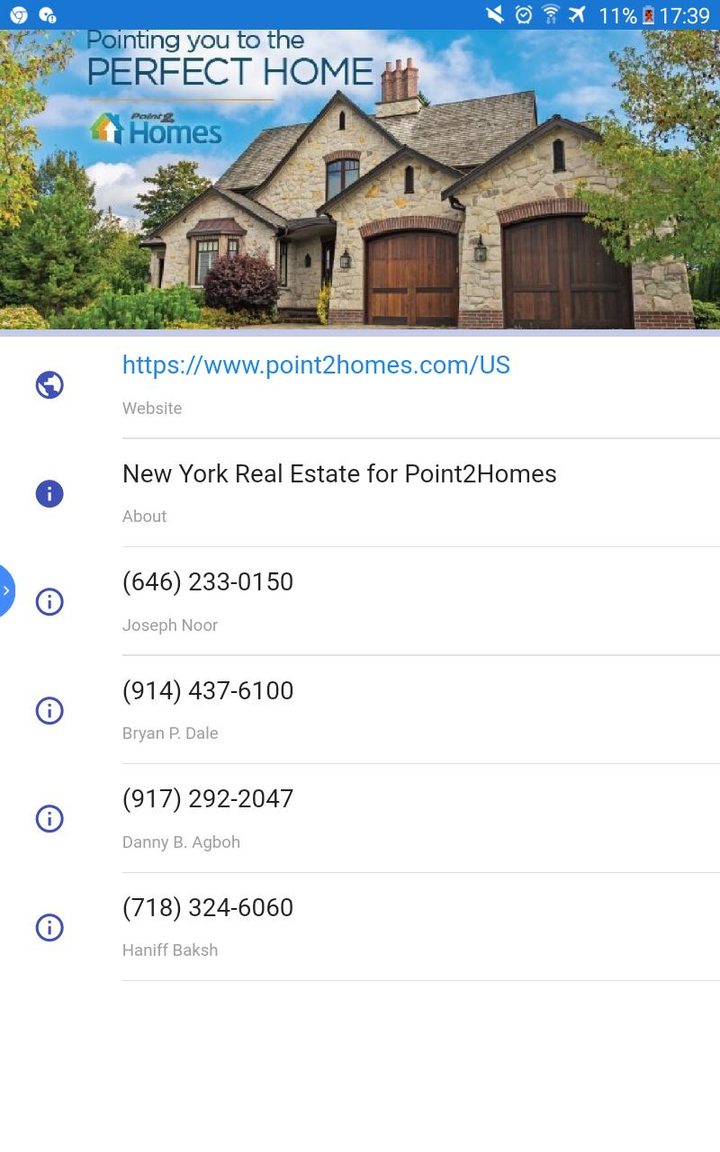The width and height of the screenshot is (720, 1152).
Task: Open the point2homes.com/US website link
Action: tap(316, 366)
